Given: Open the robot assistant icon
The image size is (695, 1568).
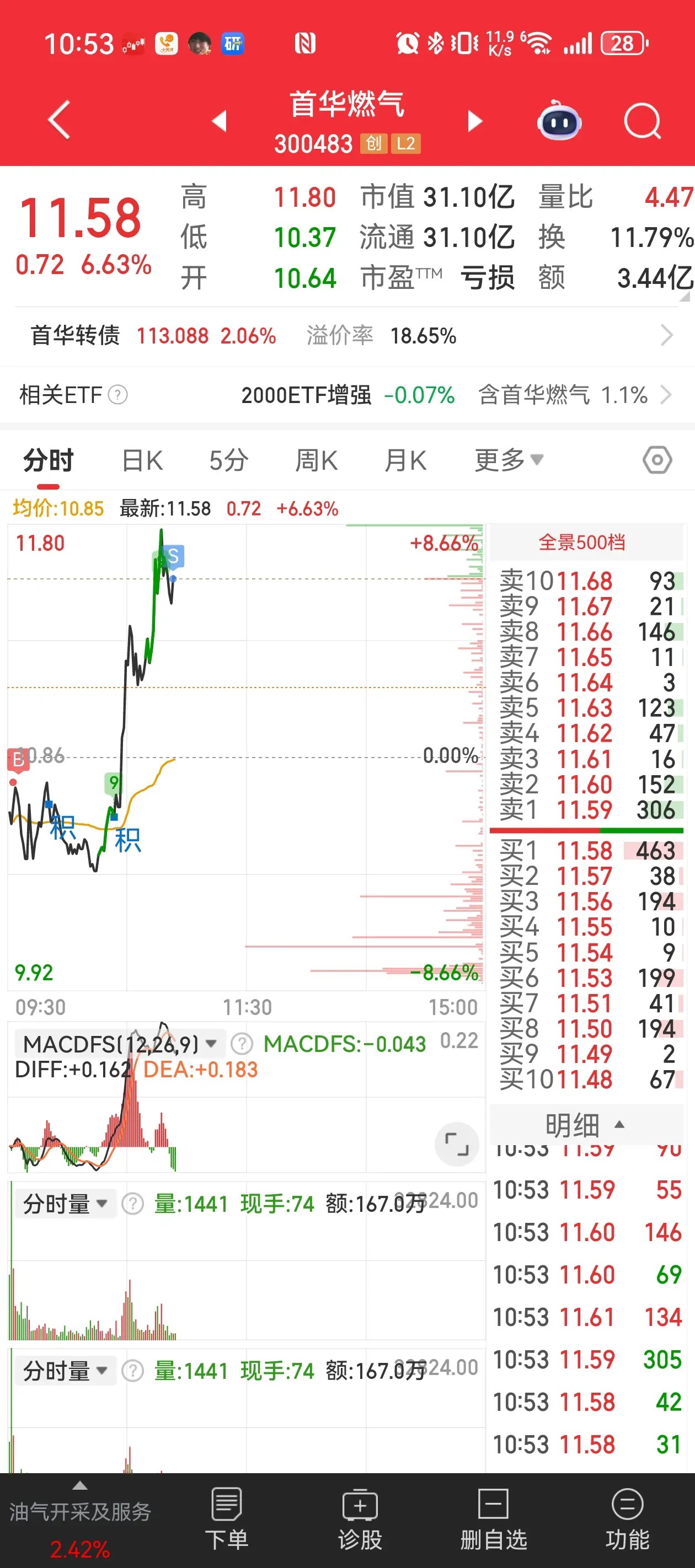Looking at the screenshot, I should tap(559, 121).
